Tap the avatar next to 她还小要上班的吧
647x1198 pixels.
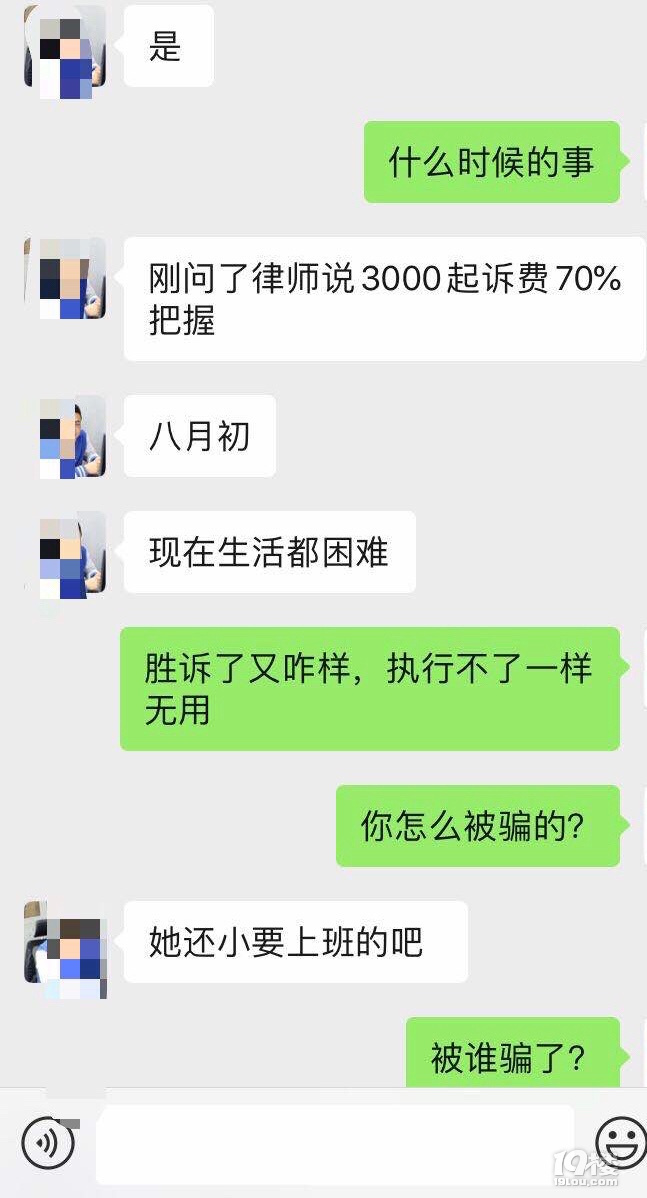coord(65,942)
